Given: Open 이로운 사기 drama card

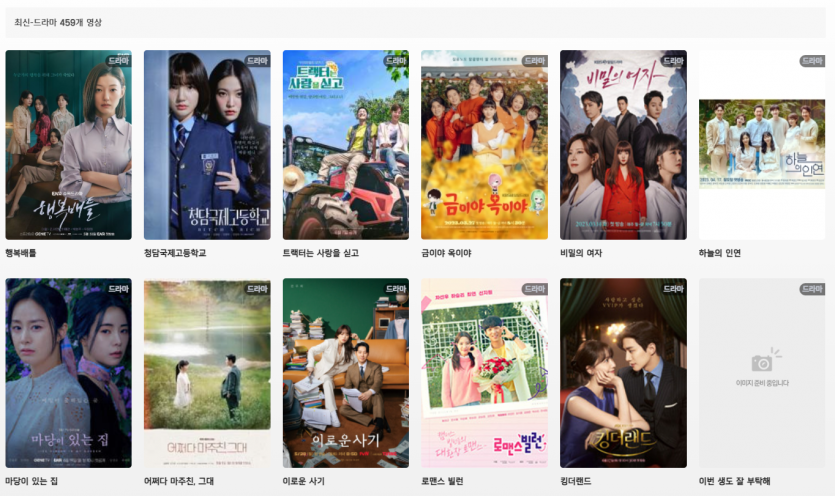Looking at the screenshot, I should (345, 373).
